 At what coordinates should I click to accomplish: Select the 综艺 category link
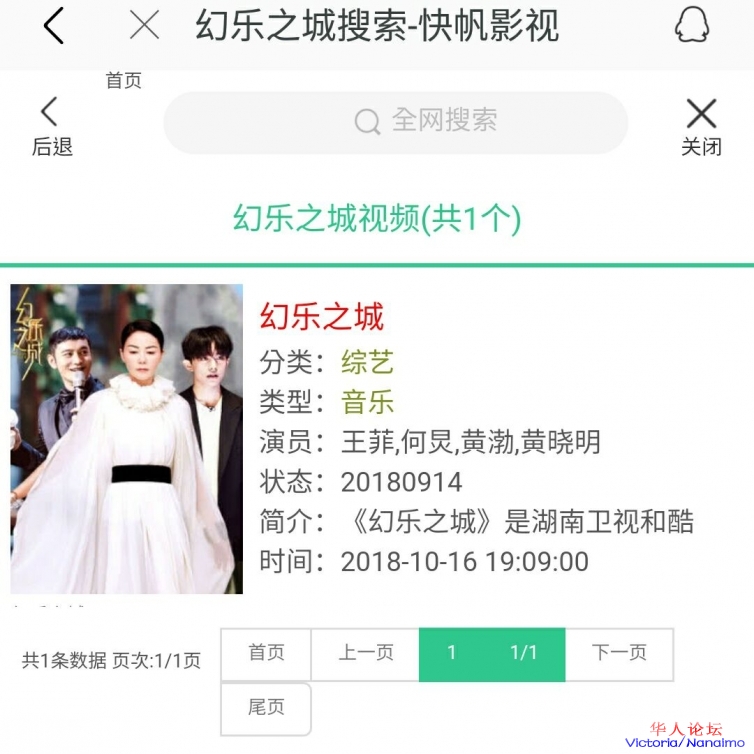(367, 361)
